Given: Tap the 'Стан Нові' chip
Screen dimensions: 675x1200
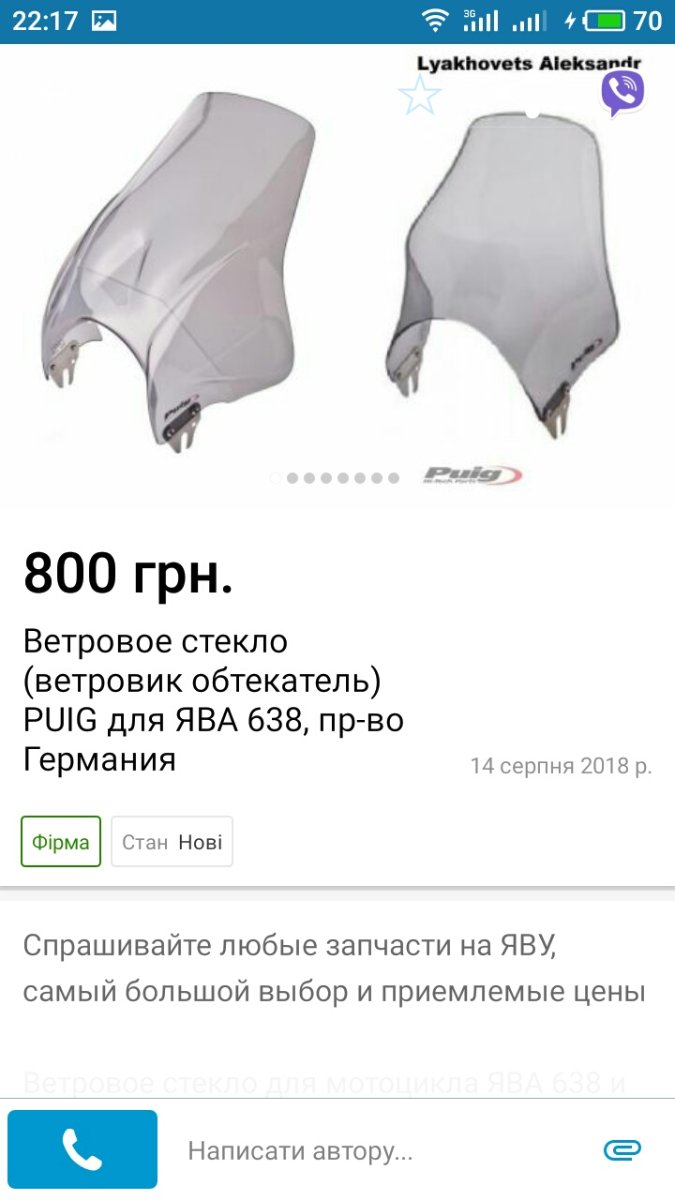Looking at the screenshot, I should tap(172, 842).
